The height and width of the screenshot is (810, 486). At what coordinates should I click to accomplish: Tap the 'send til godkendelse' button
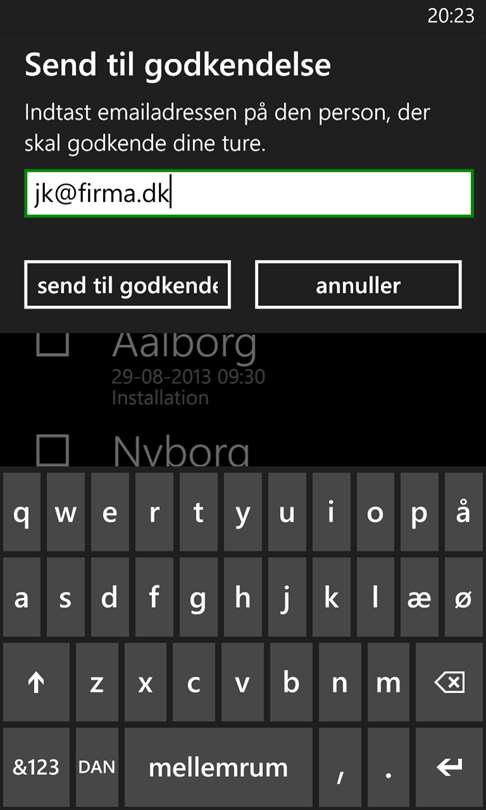[x=127, y=285]
